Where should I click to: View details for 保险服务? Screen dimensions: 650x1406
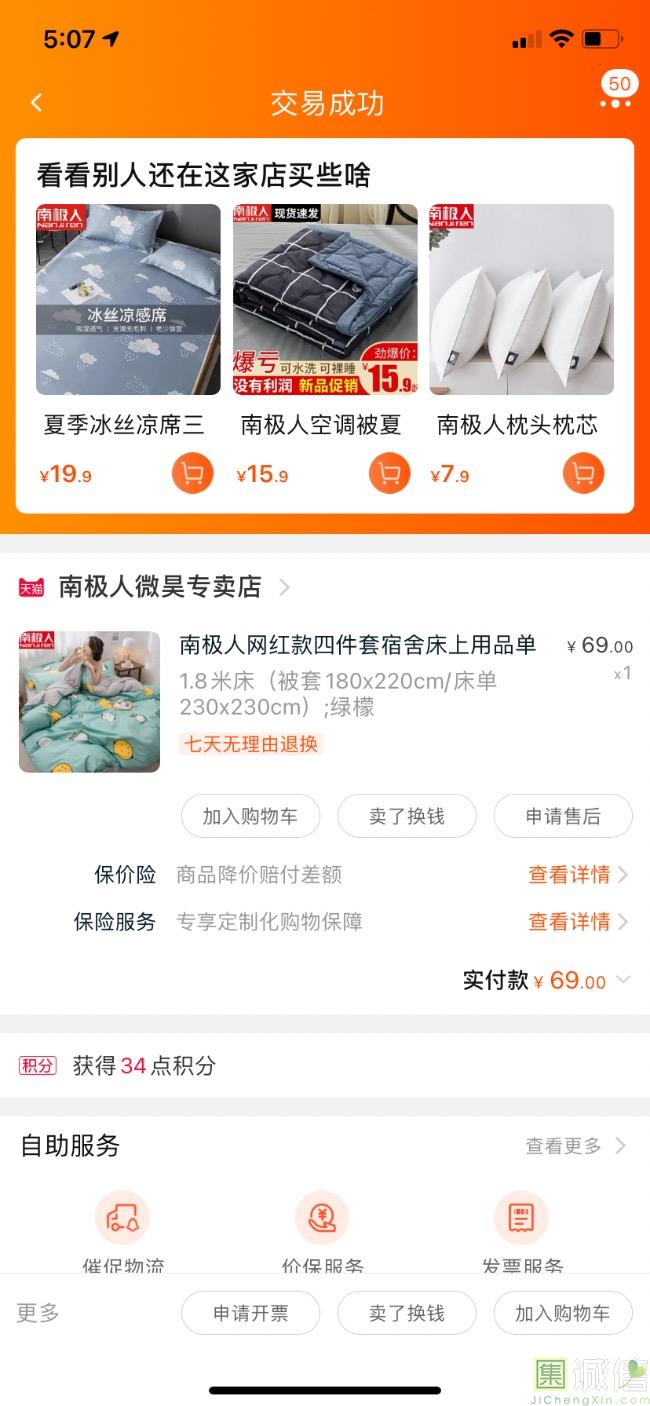[x=577, y=922]
